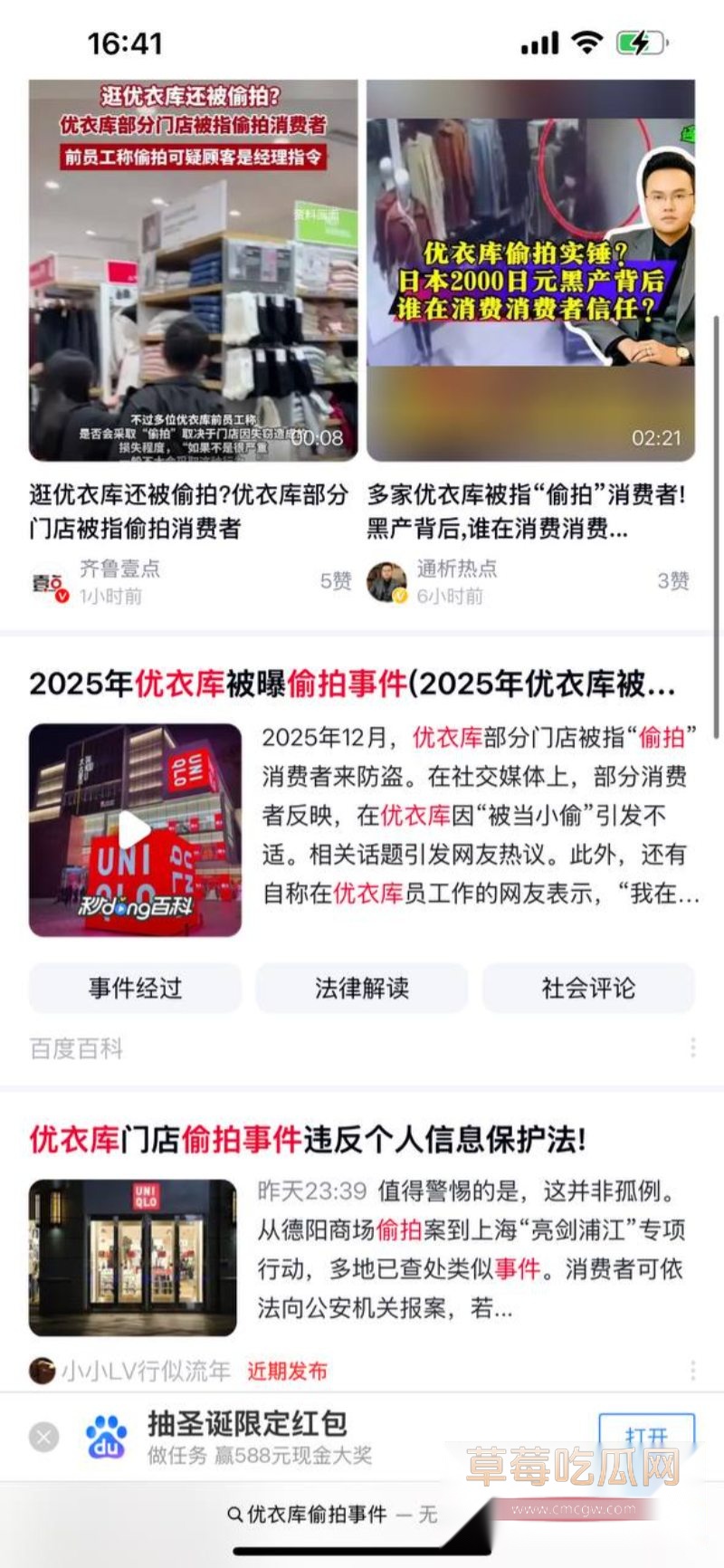Switch to the 法律解读 tab
The image size is (724, 1568).
coord(362,989)
